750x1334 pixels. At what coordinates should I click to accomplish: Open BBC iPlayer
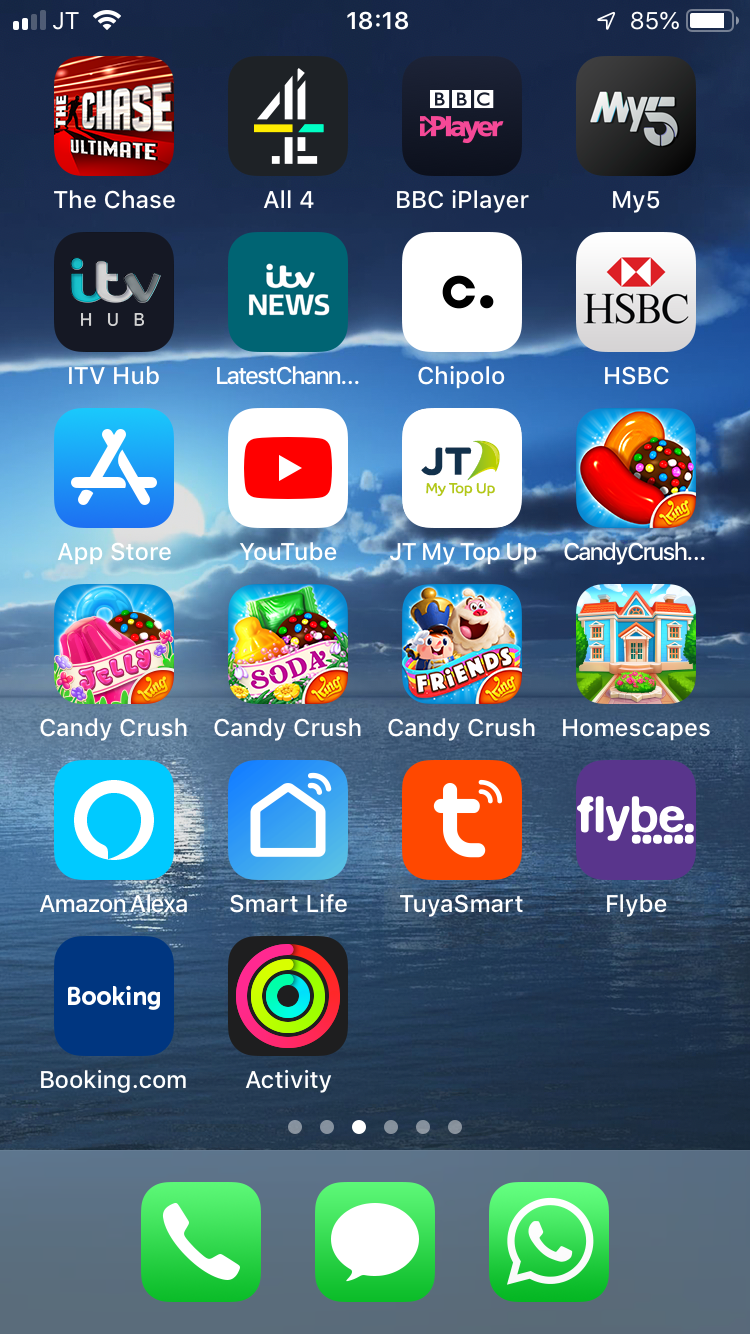[462, 116]
